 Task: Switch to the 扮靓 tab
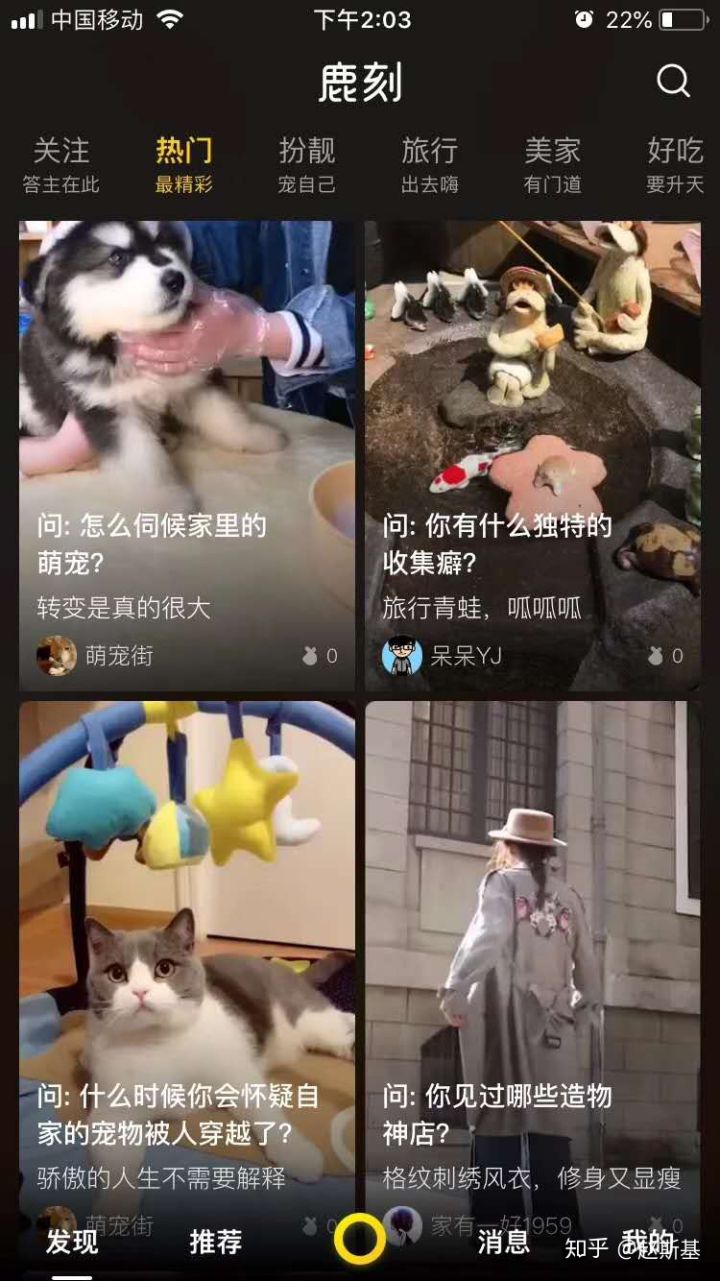click(307, 164)
